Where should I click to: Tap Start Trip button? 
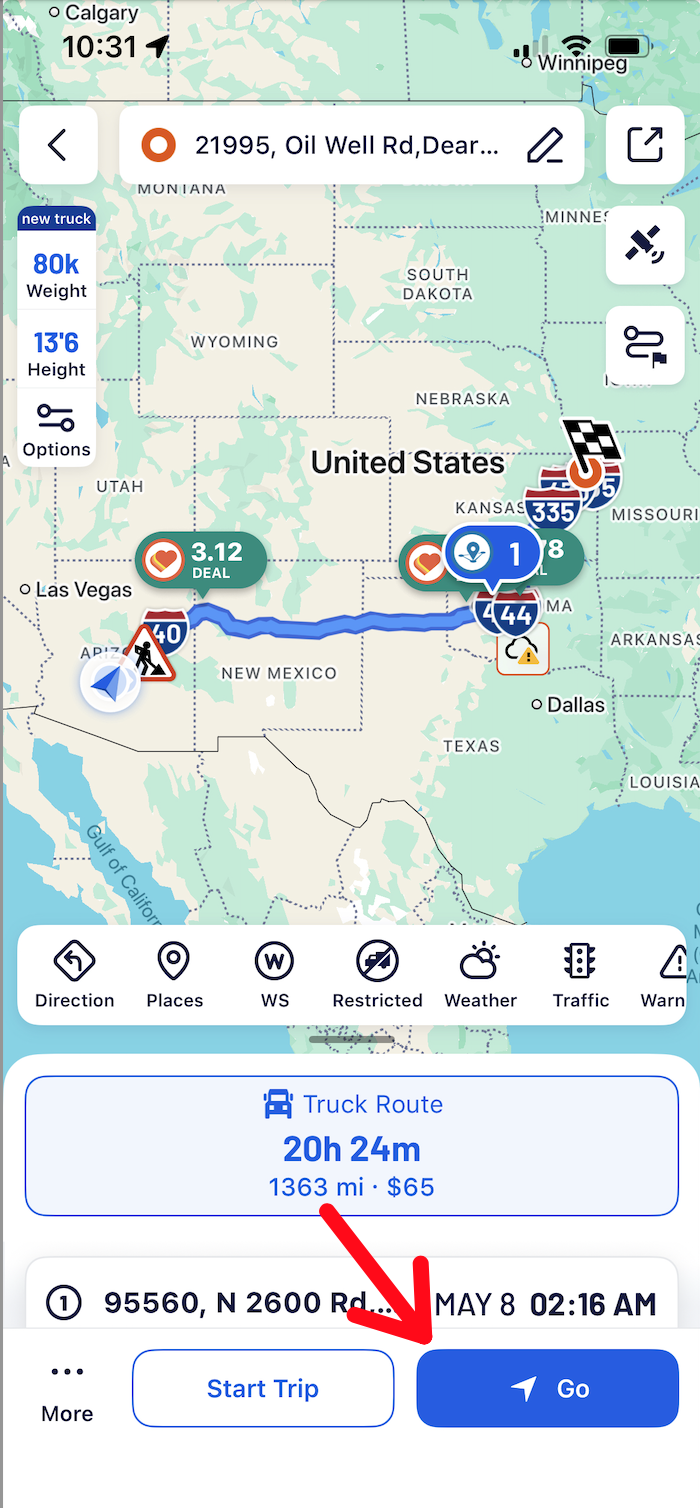[x=263, y=1388]
